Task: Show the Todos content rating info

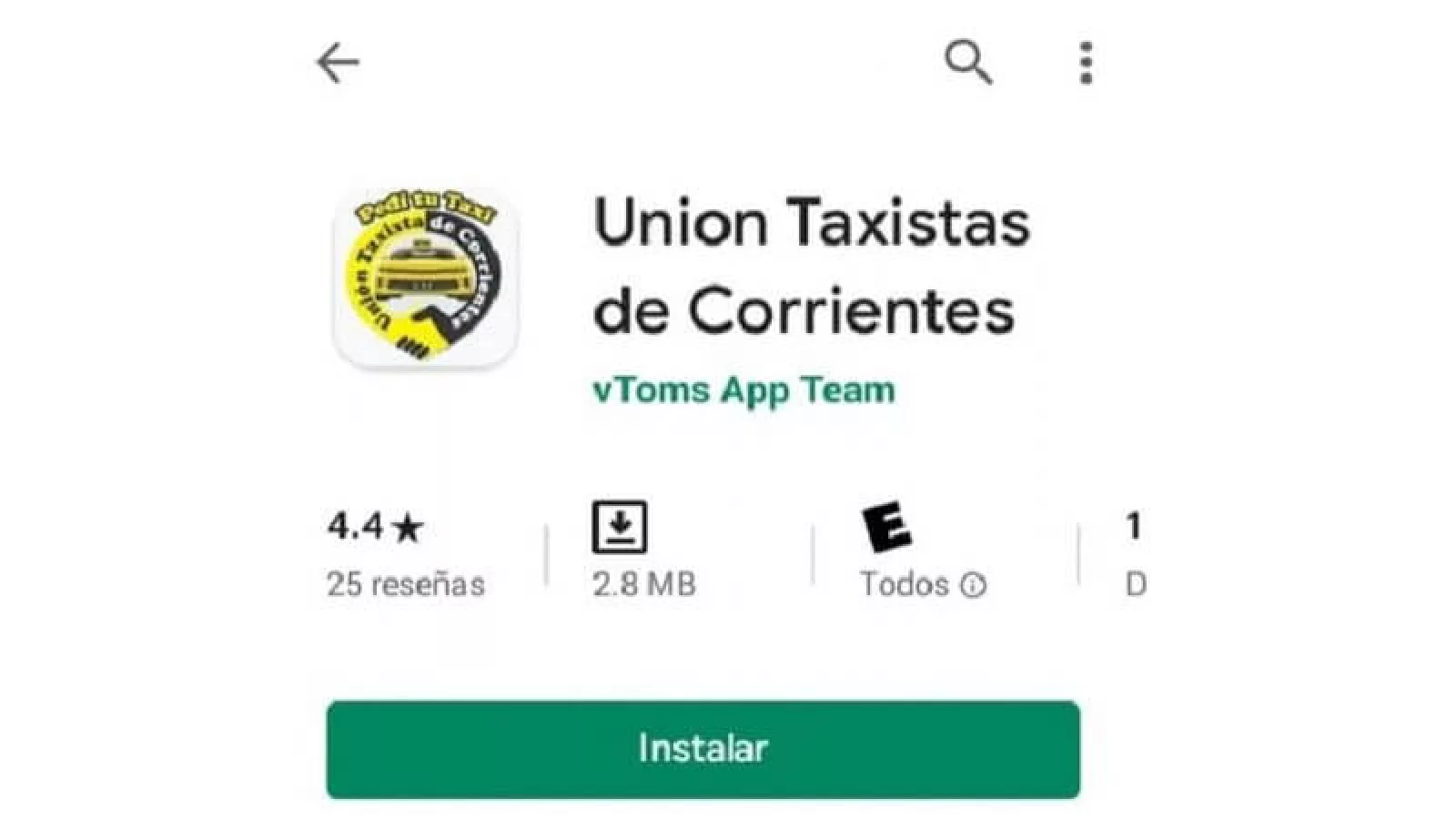Action: point(972,585)
